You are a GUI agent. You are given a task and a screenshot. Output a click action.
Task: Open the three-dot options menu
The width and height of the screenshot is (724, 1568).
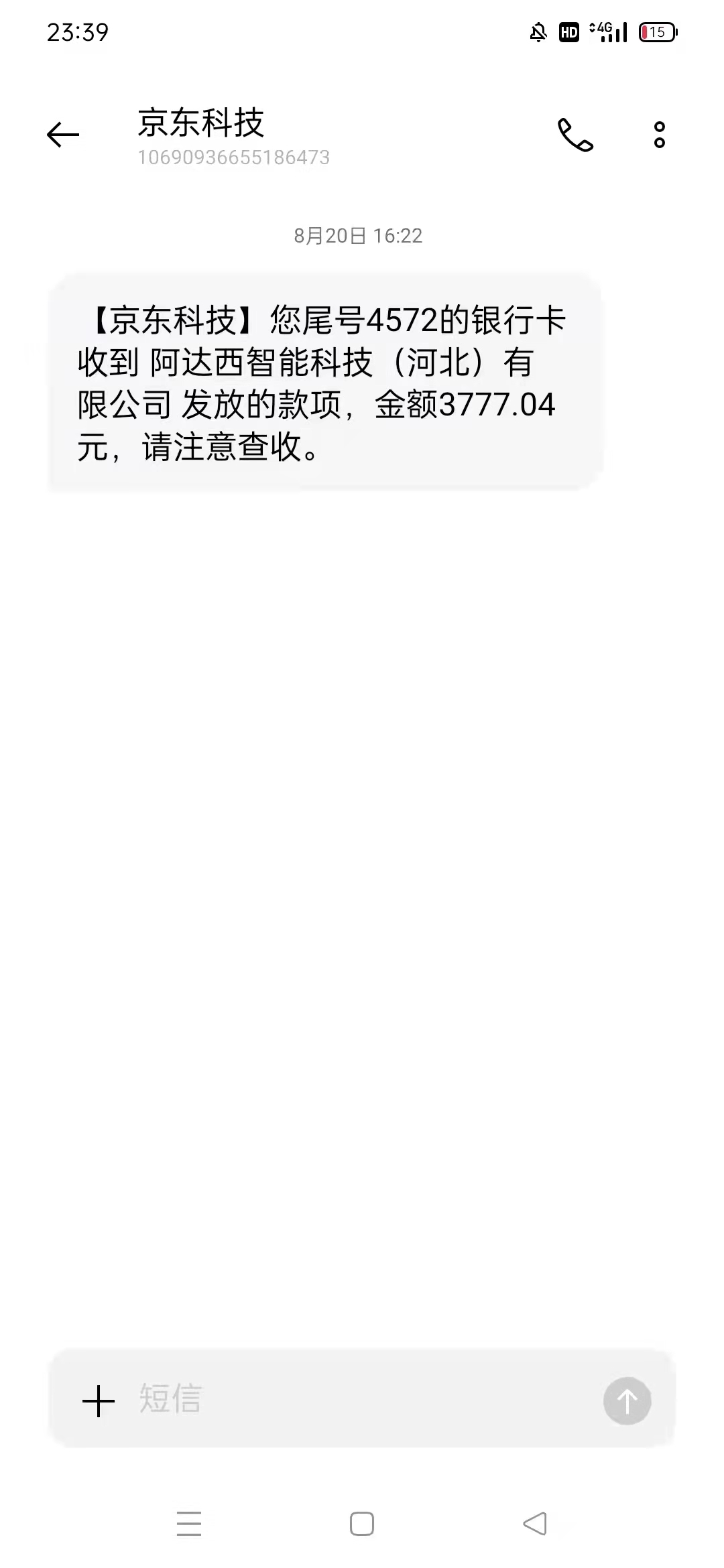point(659,135)
